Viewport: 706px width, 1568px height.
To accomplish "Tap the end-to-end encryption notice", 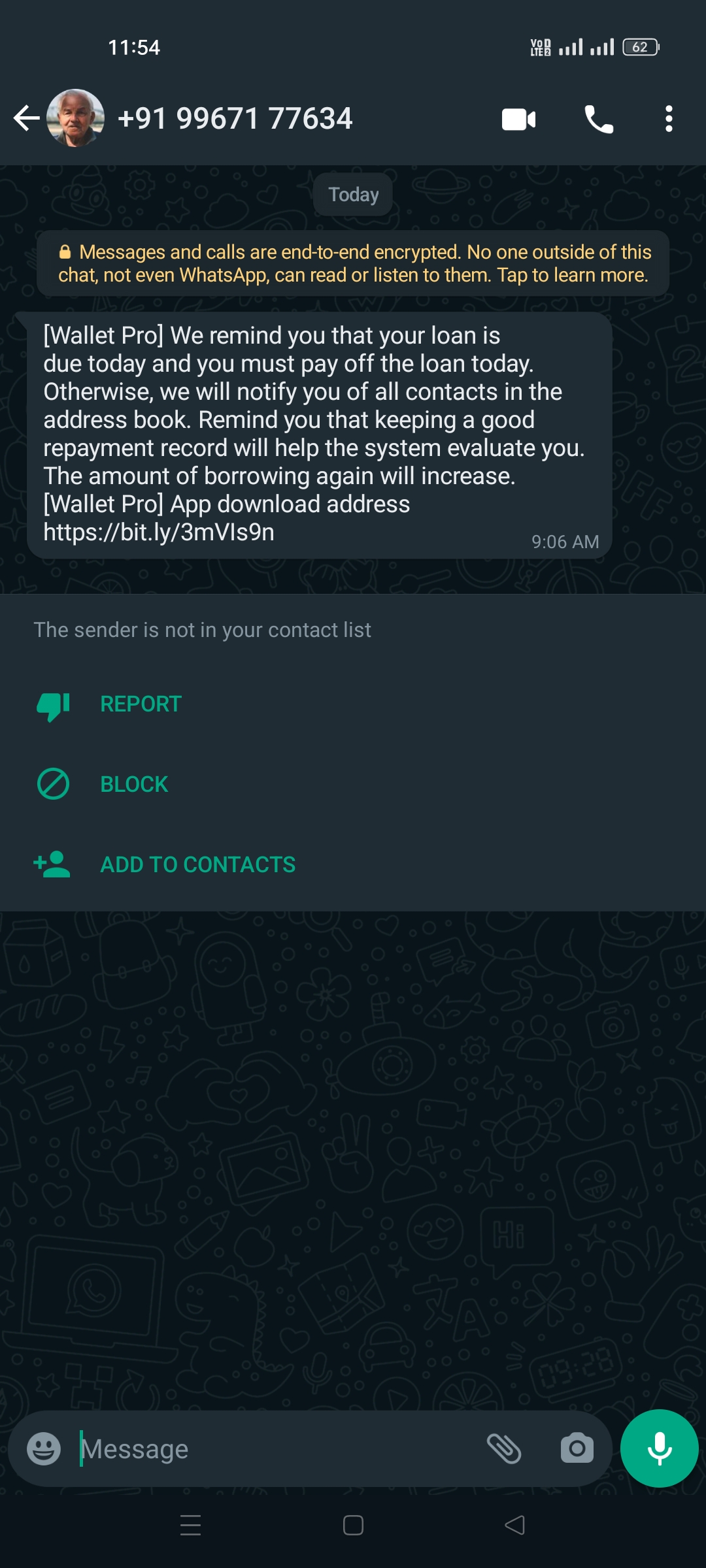I will point(353,263).
